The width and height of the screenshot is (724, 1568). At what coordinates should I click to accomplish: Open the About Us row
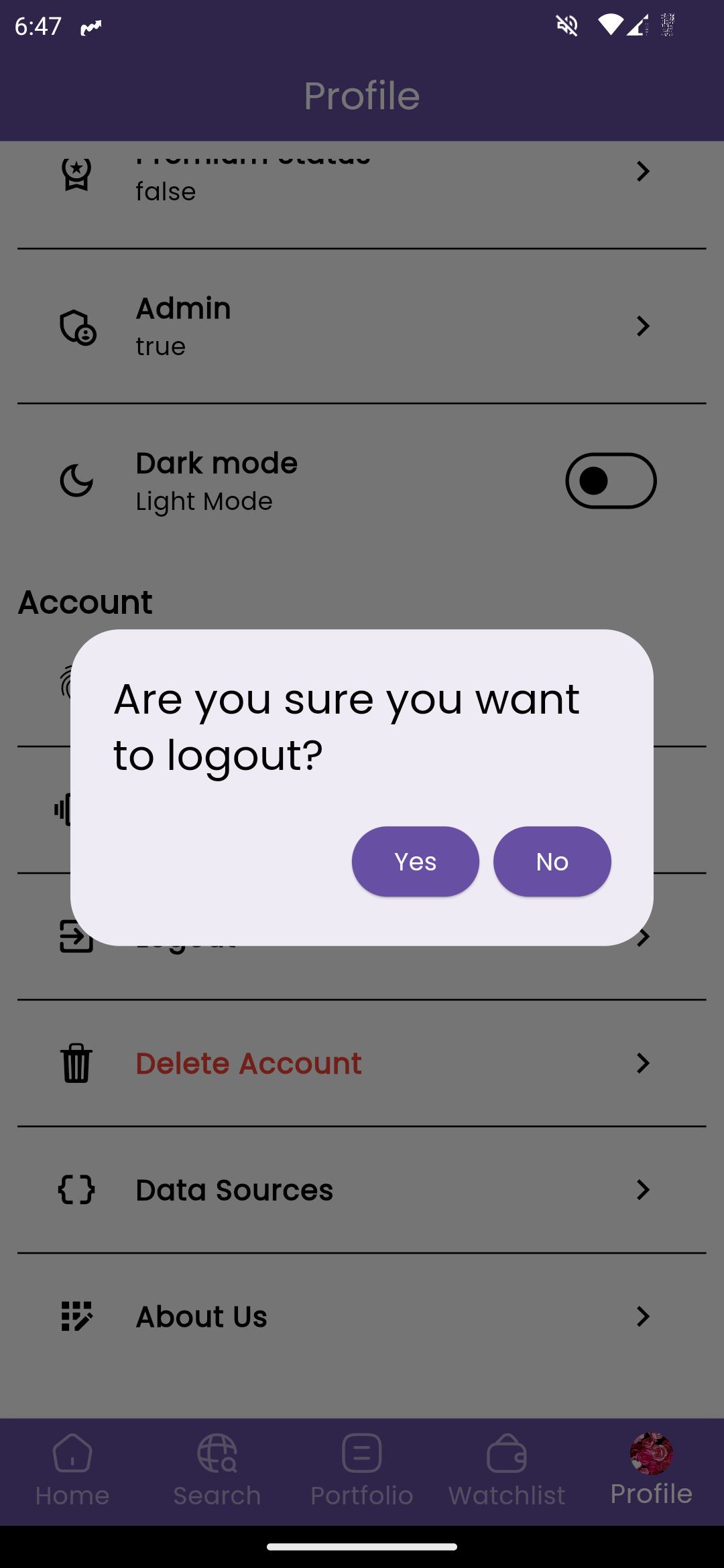tap(362, 1317)
